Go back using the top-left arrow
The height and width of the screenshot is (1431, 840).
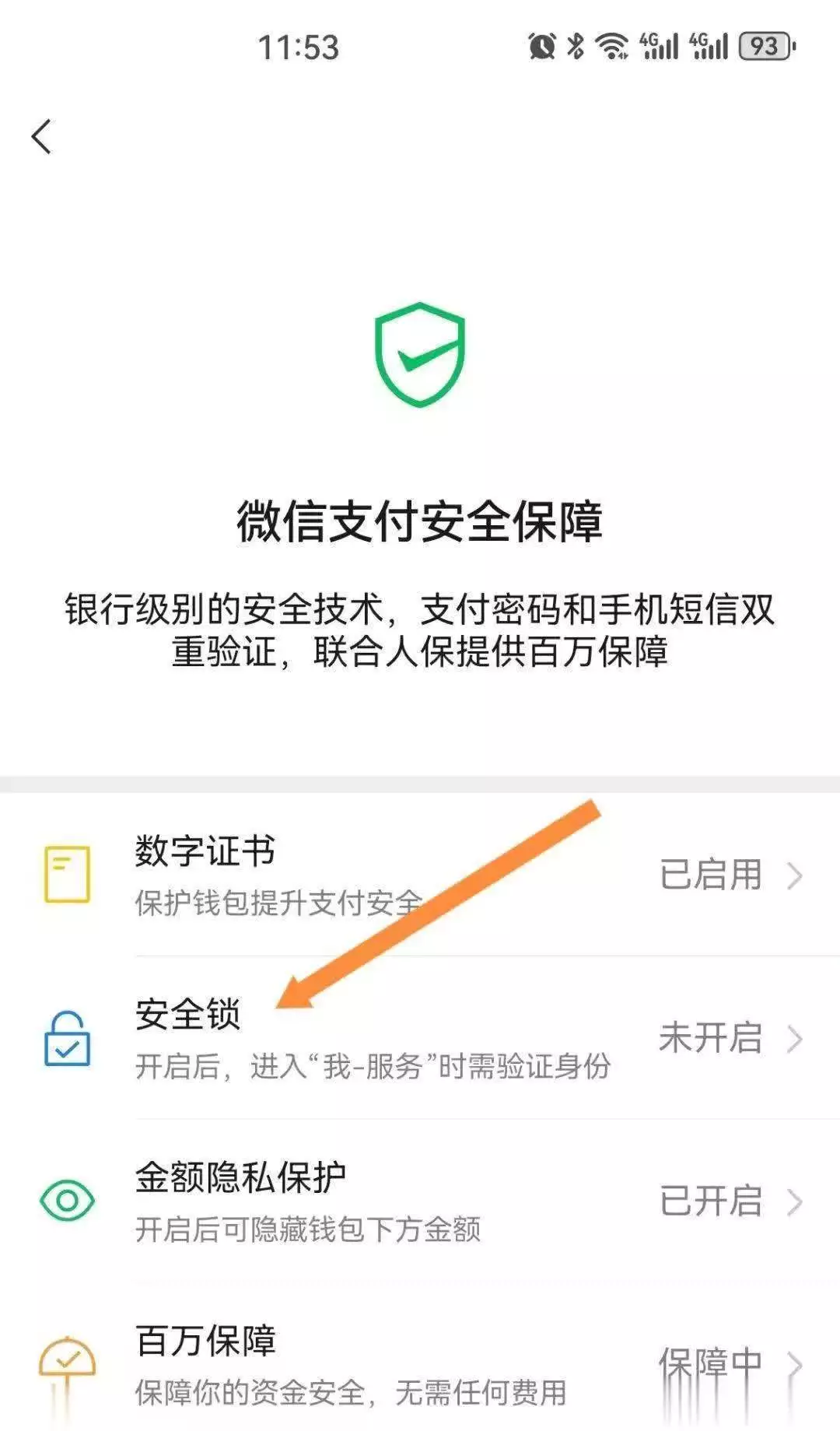pos(41,137)
